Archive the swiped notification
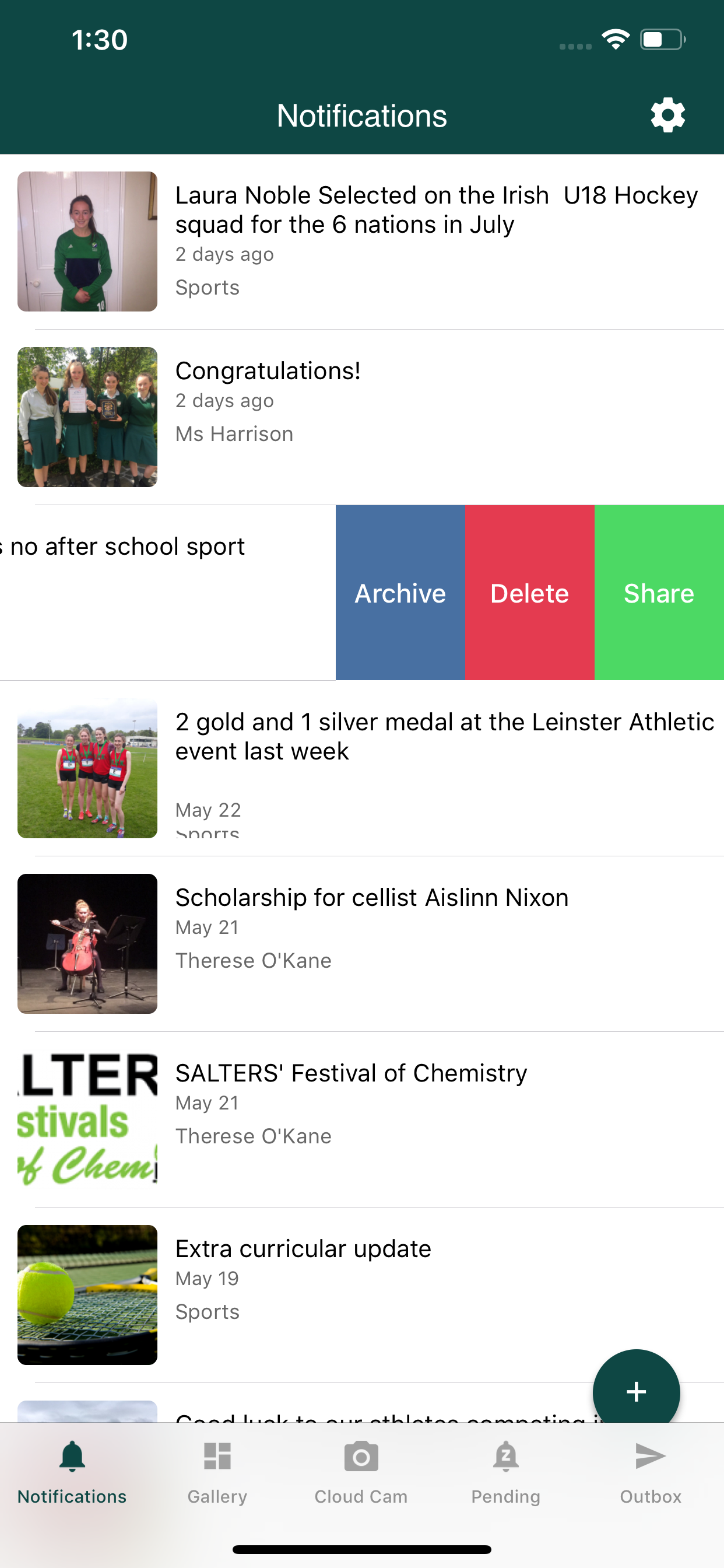This screenshot has width=724, height=1568. [400, 592]
